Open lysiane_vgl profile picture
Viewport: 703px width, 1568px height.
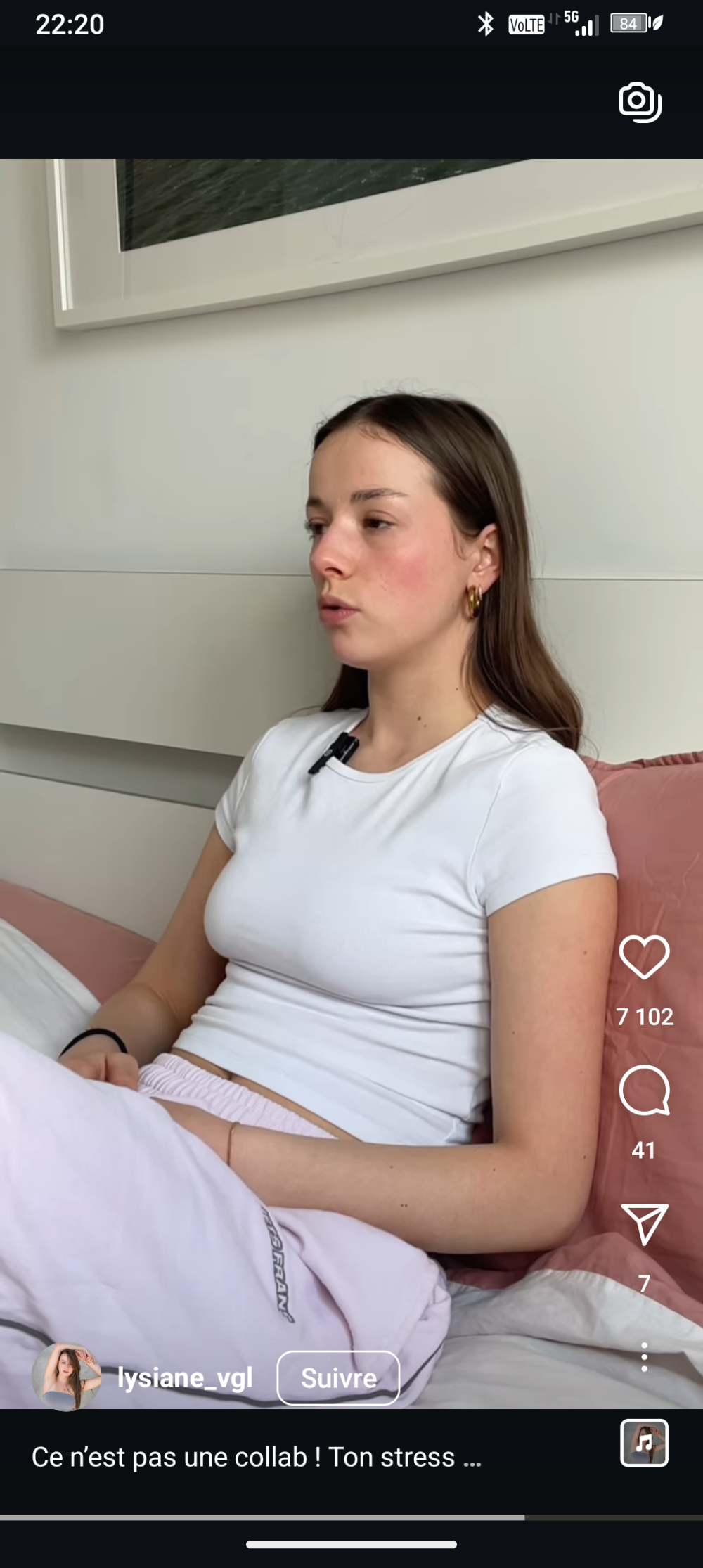[x=67, y=1377]
